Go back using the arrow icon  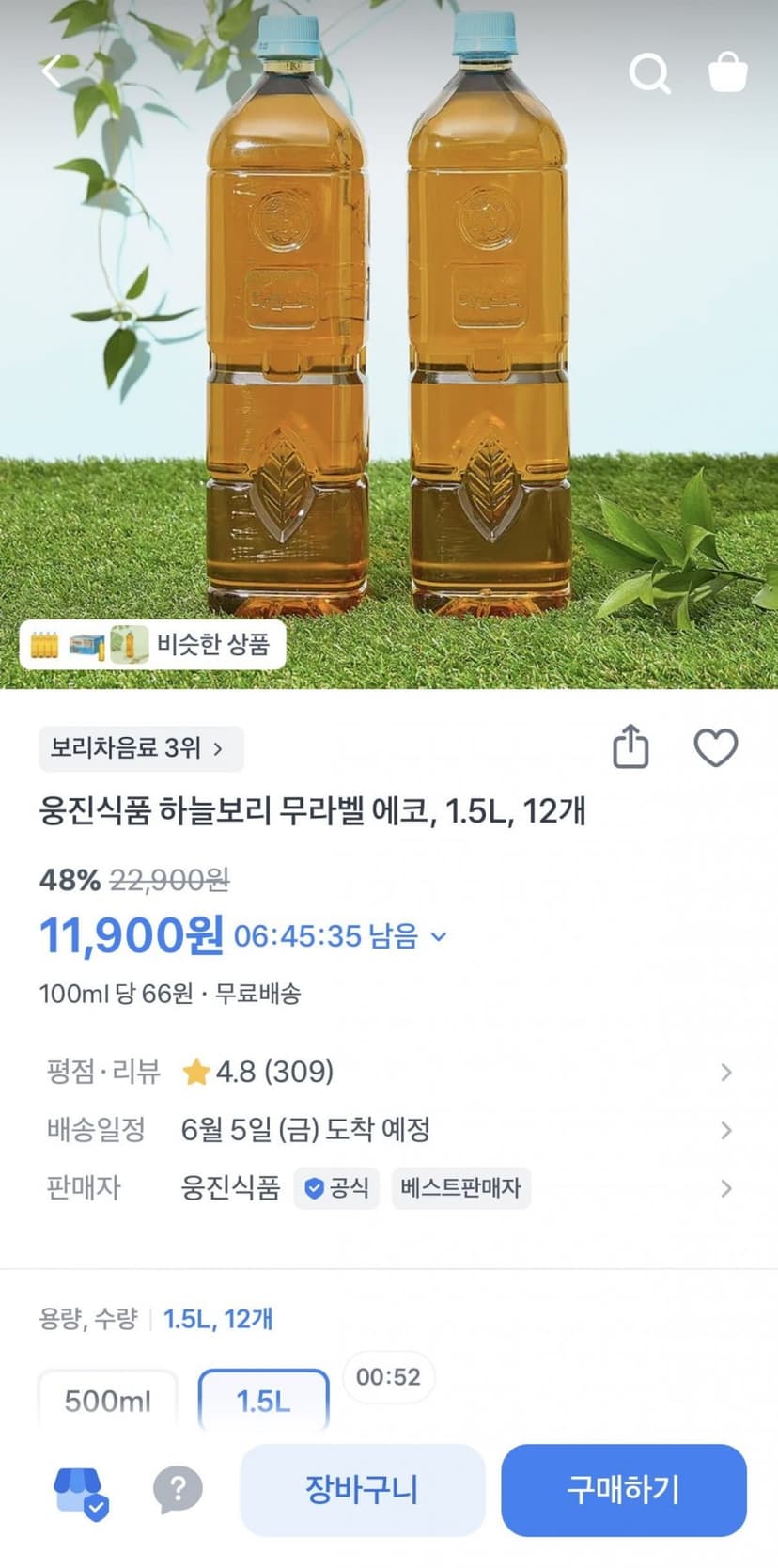pyautogui.click(x=53, y=71)
